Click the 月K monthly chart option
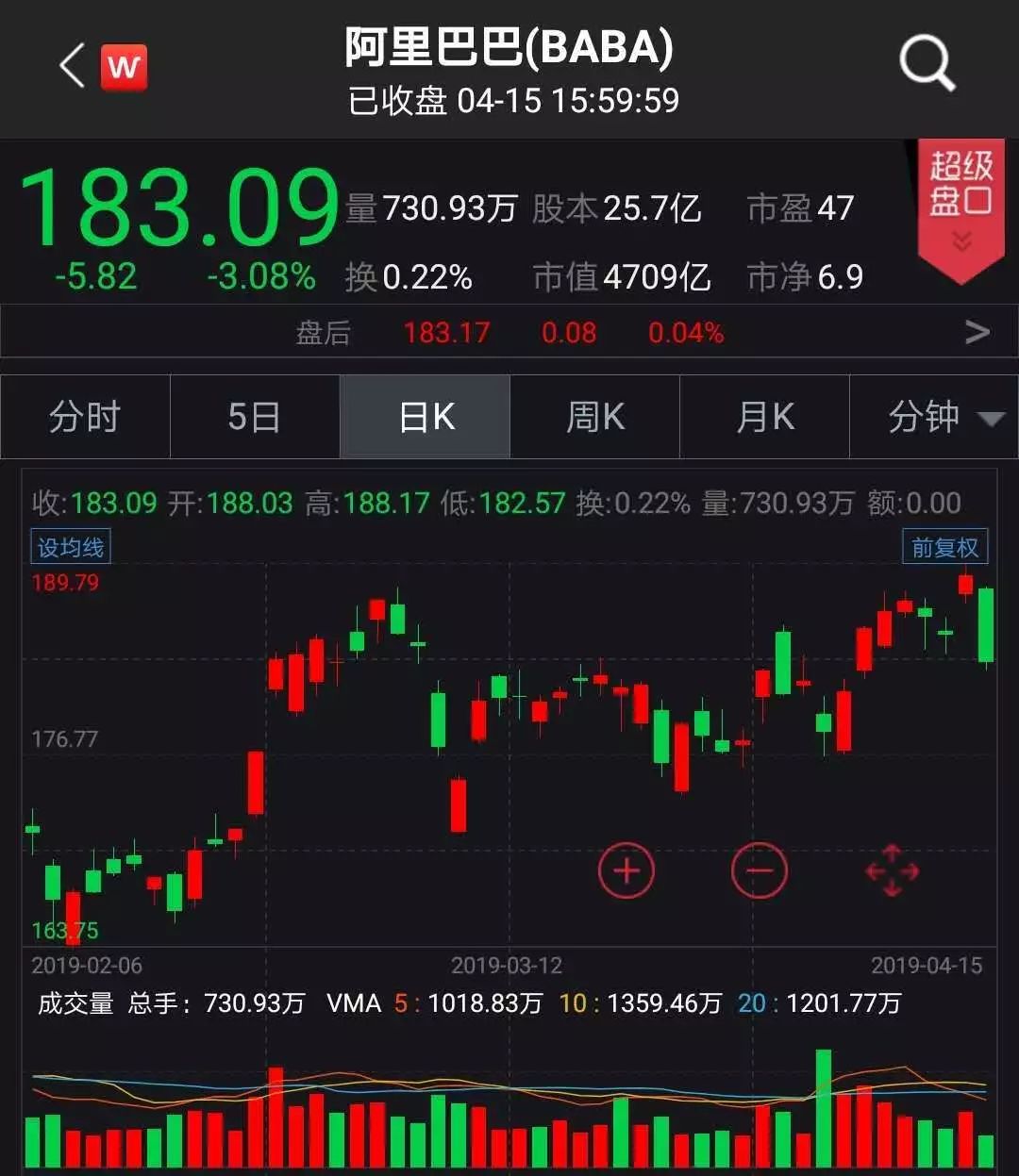This screenshot has height=1176, width=1019. 764,417
